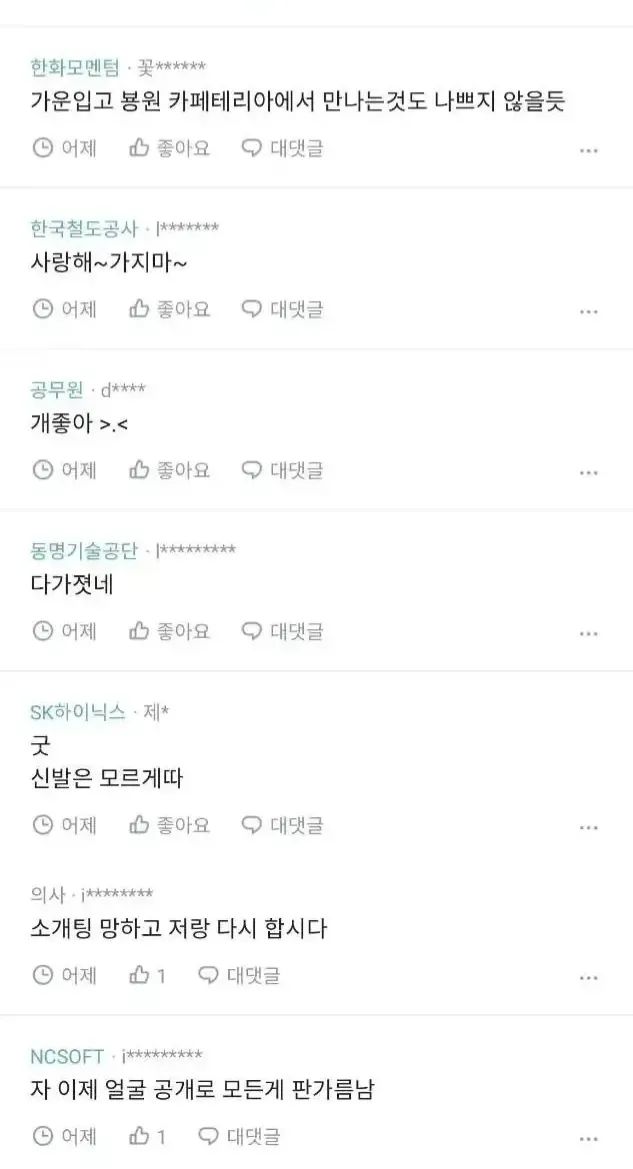Like the NCSOFT comment

pos(147,1136)
